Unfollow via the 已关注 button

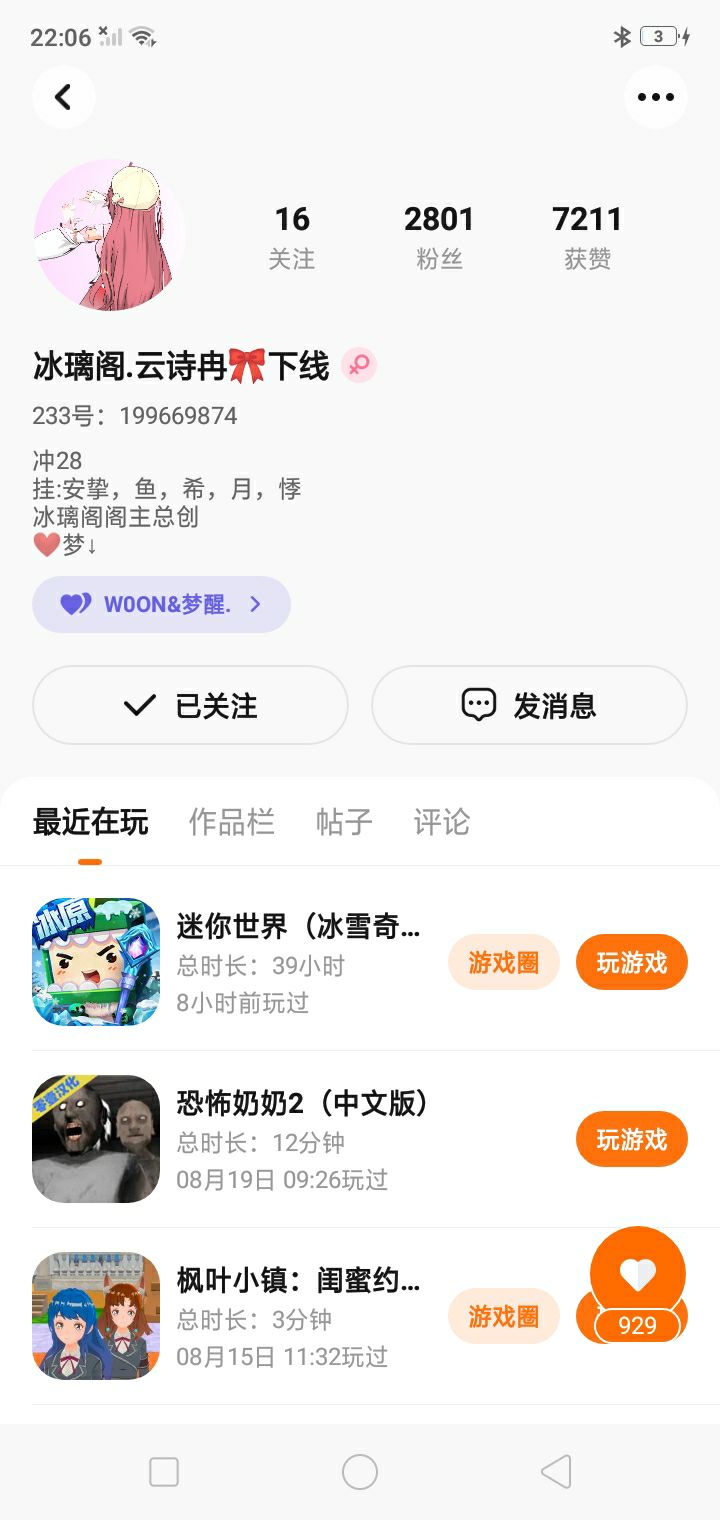point(190,705)
